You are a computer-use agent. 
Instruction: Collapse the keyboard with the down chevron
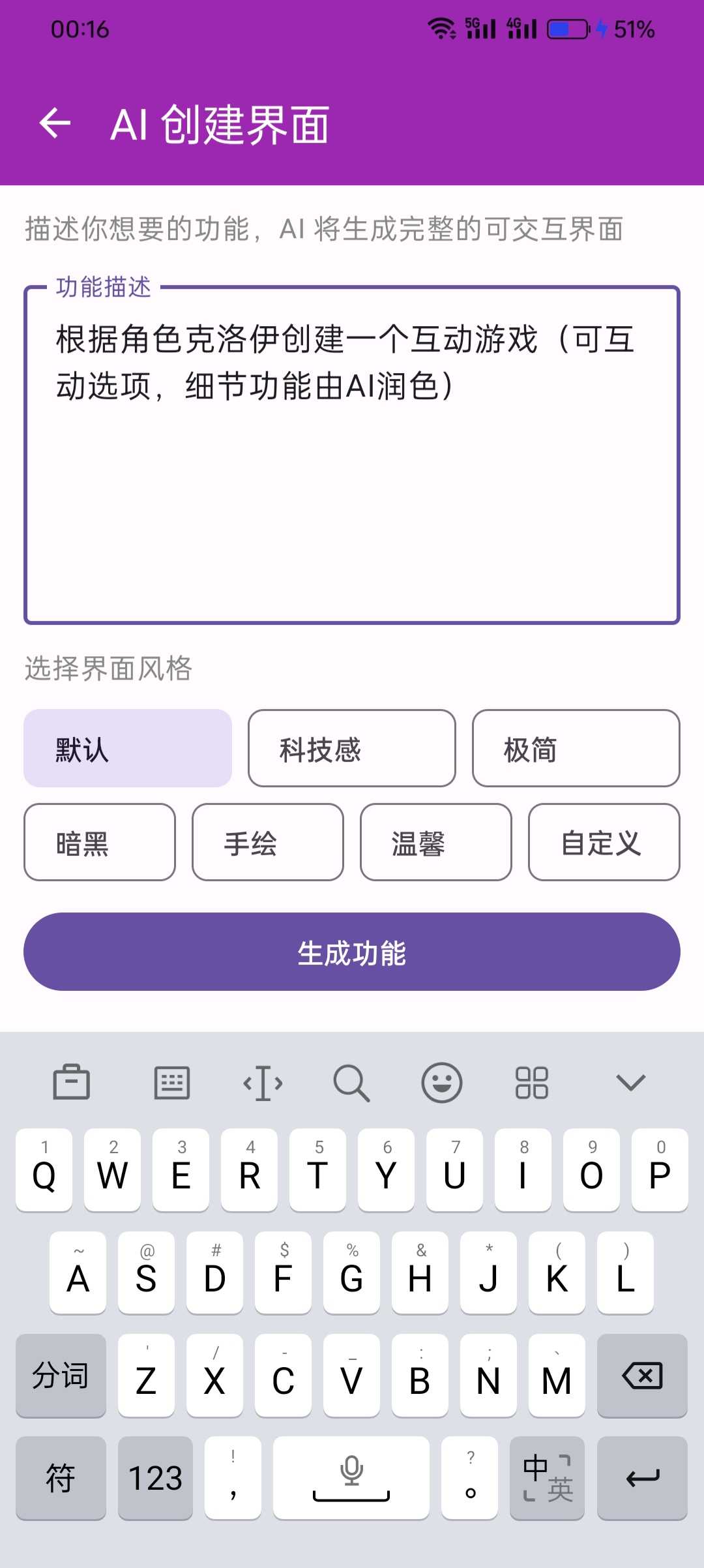coord(630,1083)
